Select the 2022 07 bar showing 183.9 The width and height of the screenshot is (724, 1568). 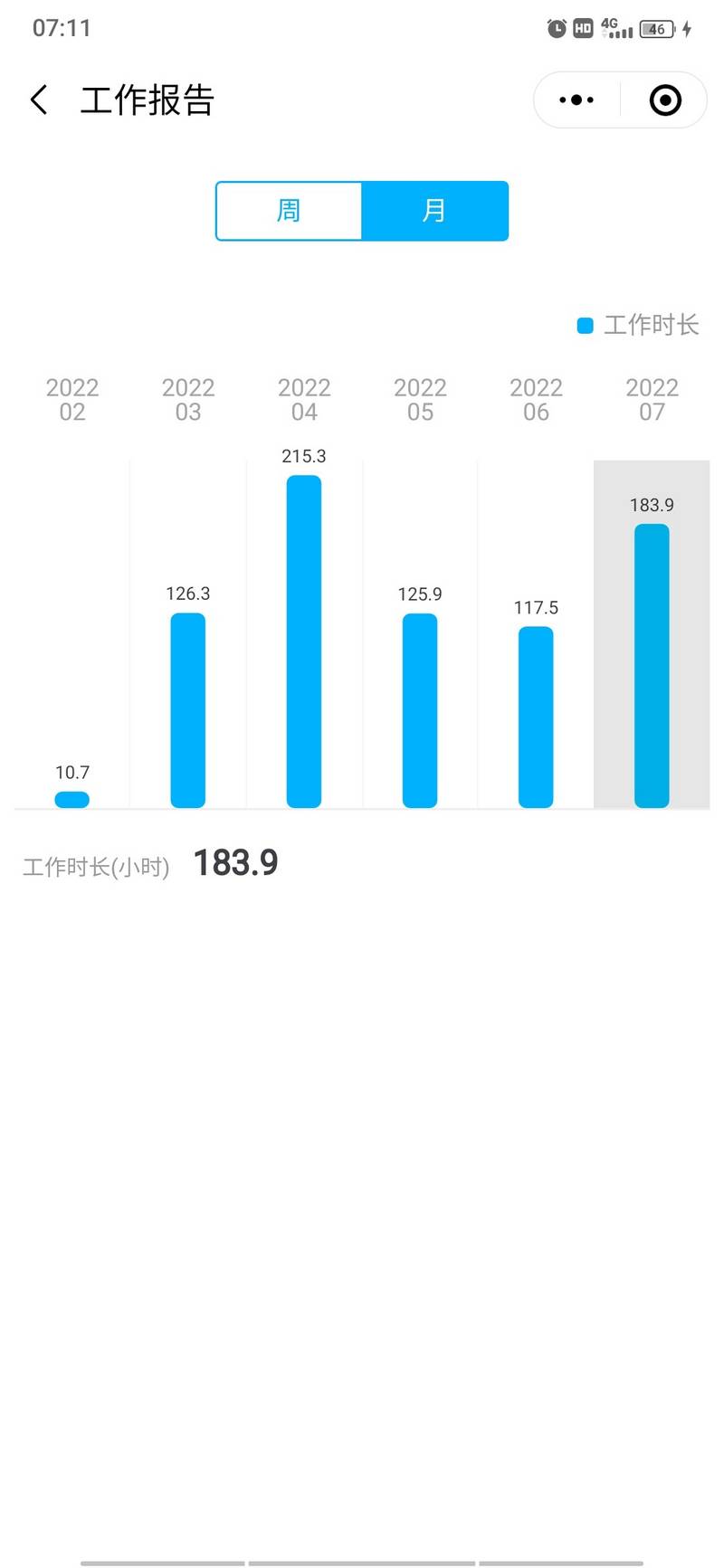click(652, 665)
